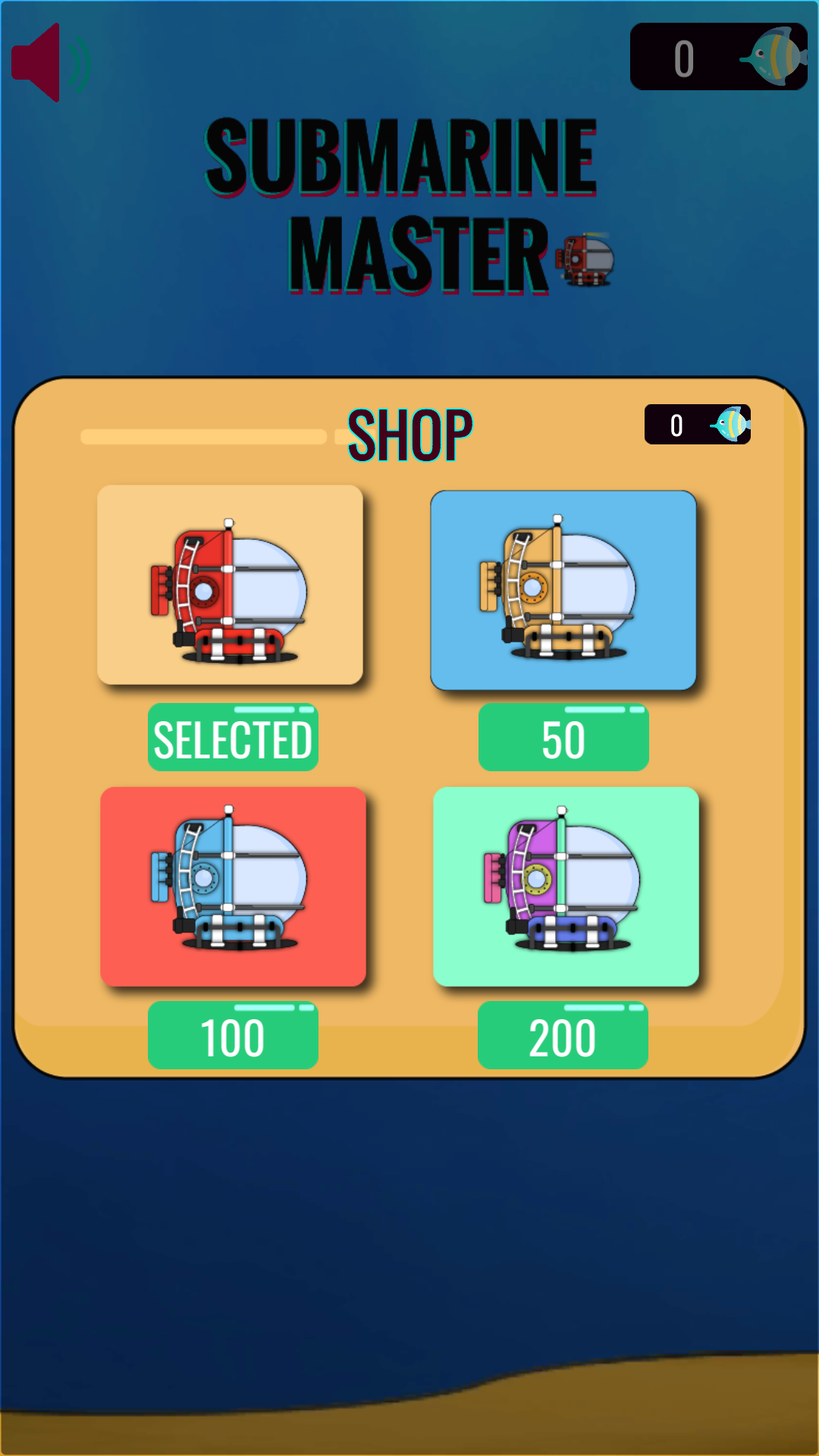Tap the SELECTED button
The width and height of the screenshot is (819, 1456).
click(x=233, y=738)
